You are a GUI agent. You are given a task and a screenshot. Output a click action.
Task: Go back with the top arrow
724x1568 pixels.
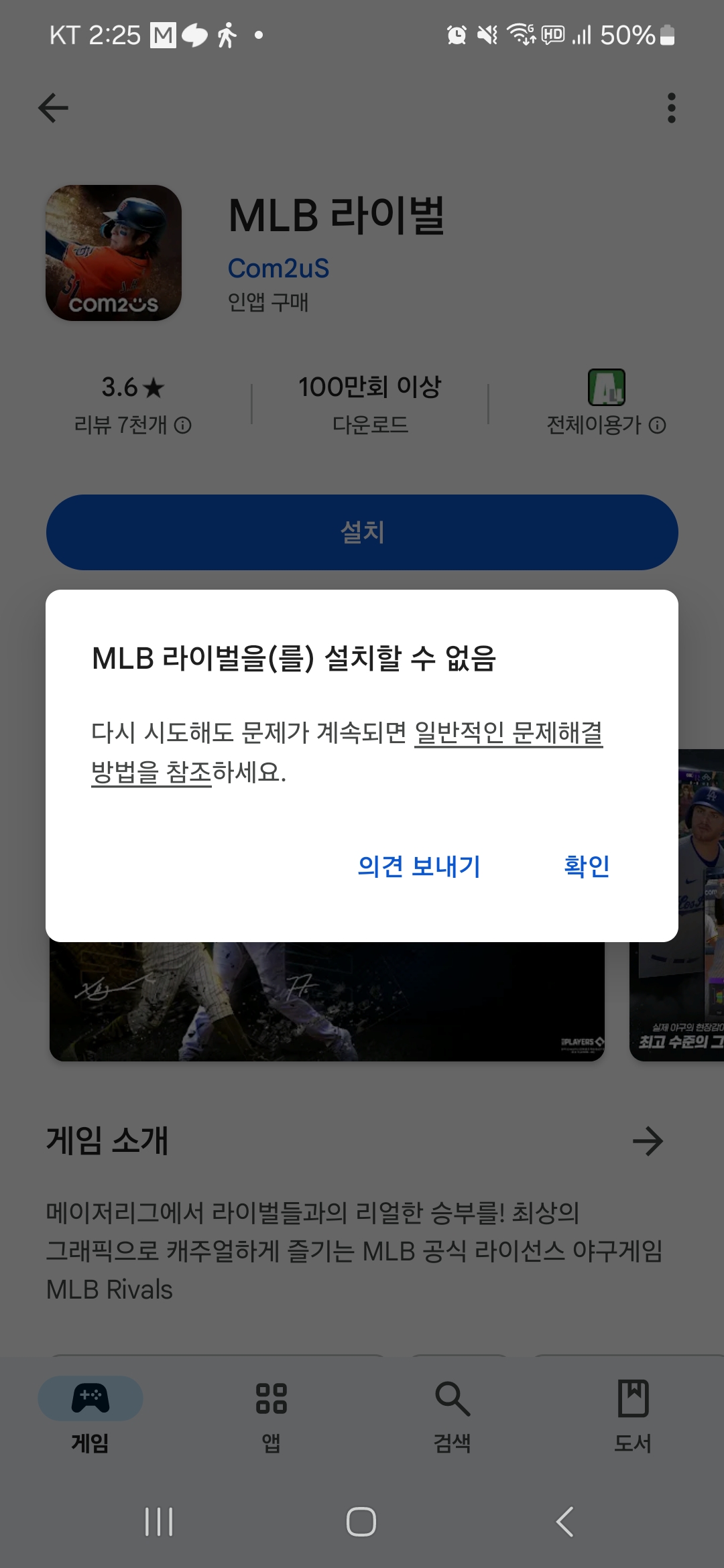(x=54, y=108)
